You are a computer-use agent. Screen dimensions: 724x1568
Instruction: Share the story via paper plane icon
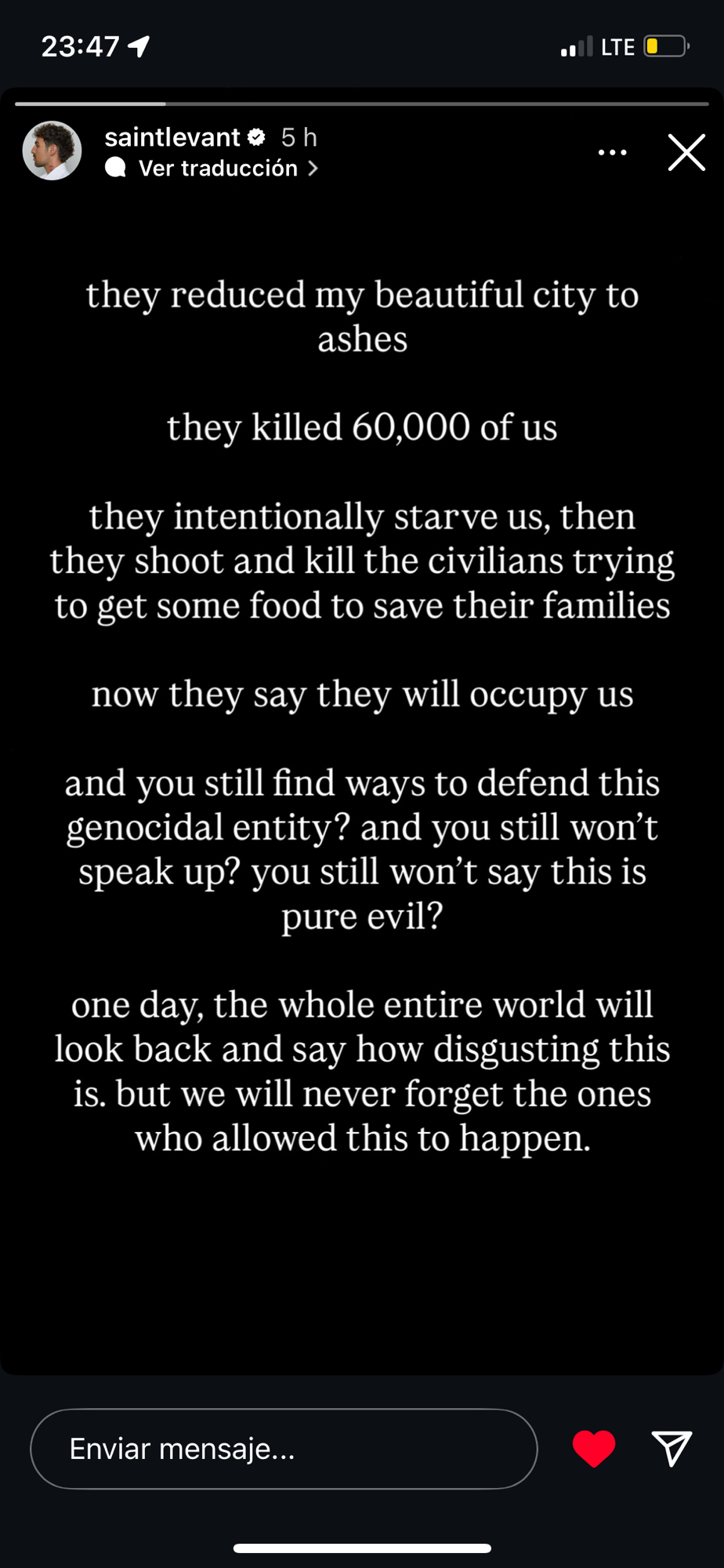(x=672, y=1448)
